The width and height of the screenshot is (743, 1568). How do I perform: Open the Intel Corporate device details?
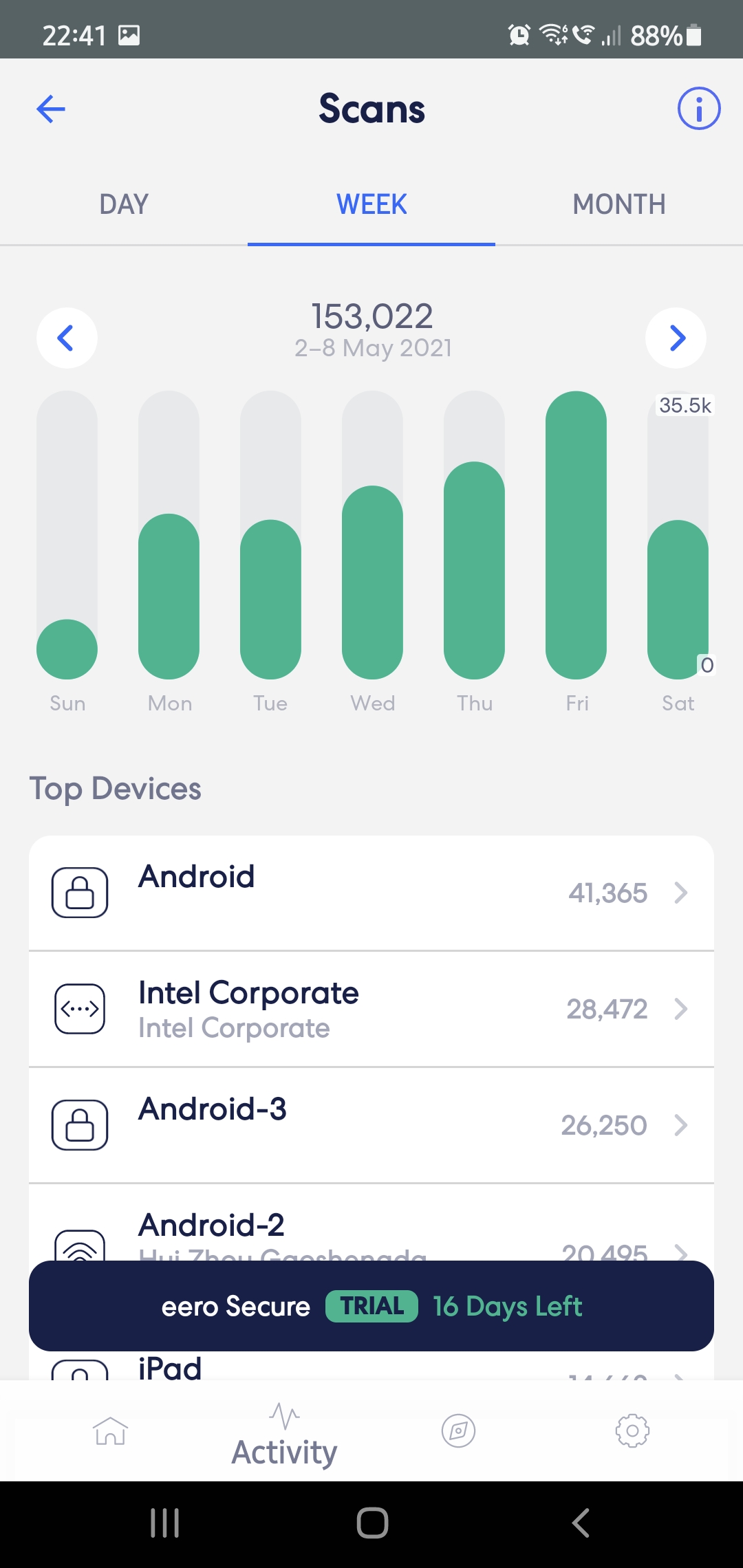click(371, 1010)
